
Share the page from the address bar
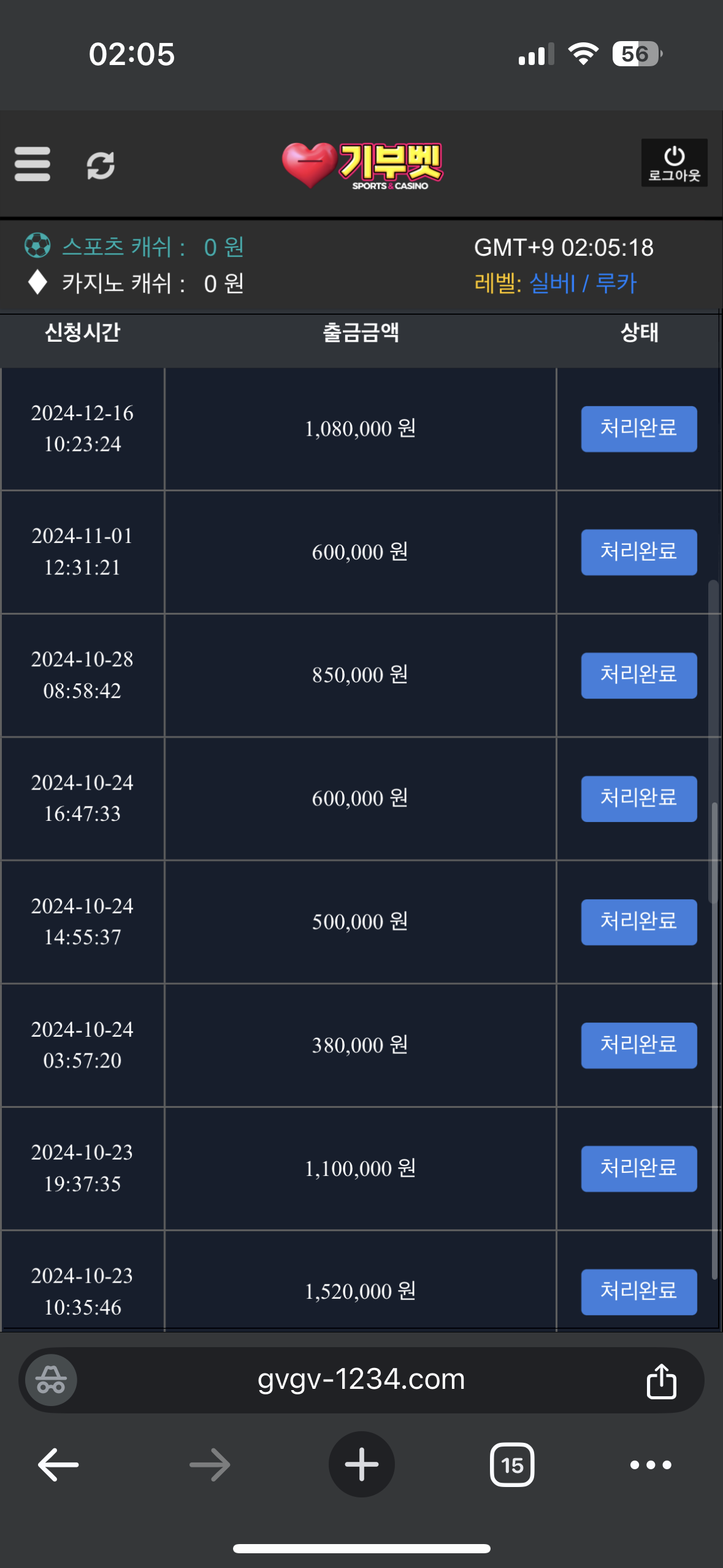(661, 1381)
